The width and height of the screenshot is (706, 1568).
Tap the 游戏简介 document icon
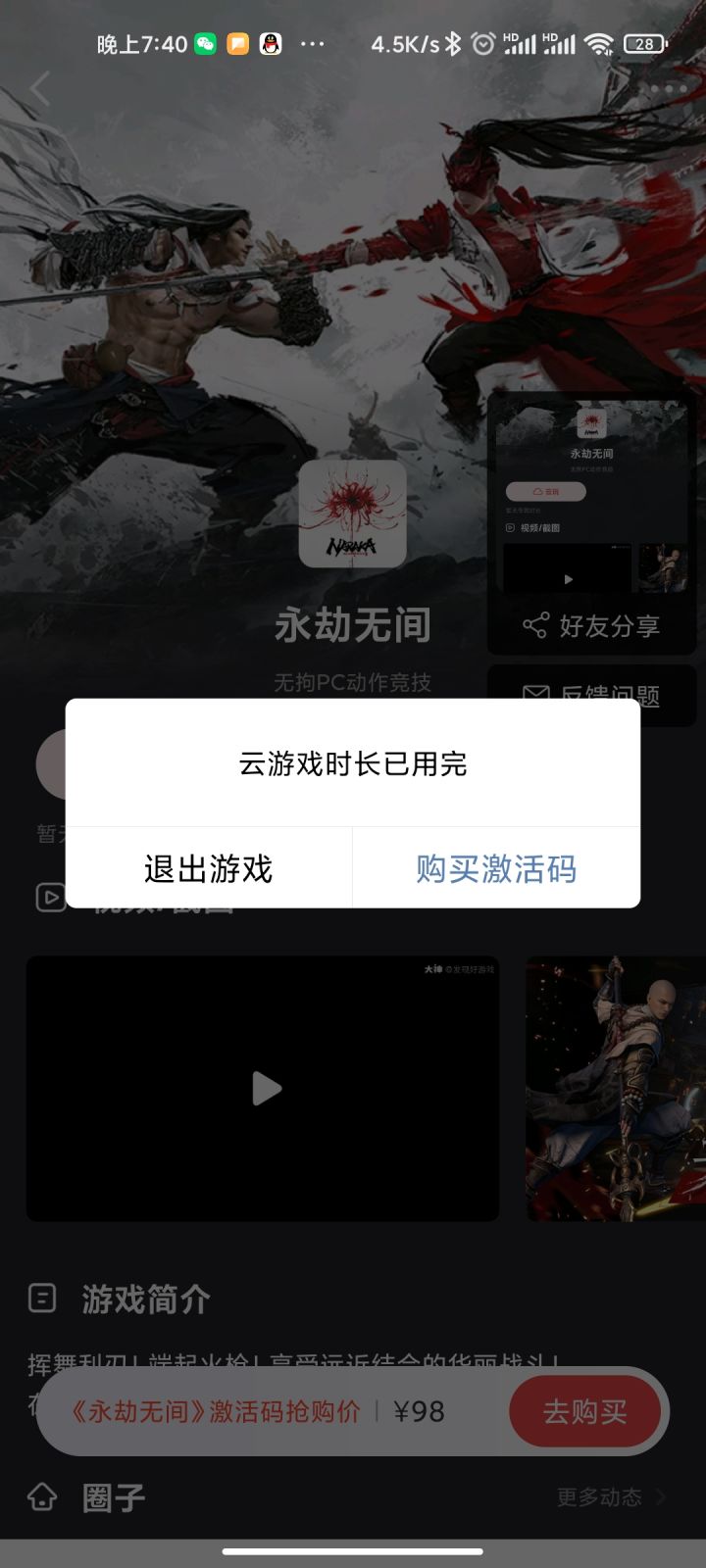pyautogui.click(x=42, y=1298)
